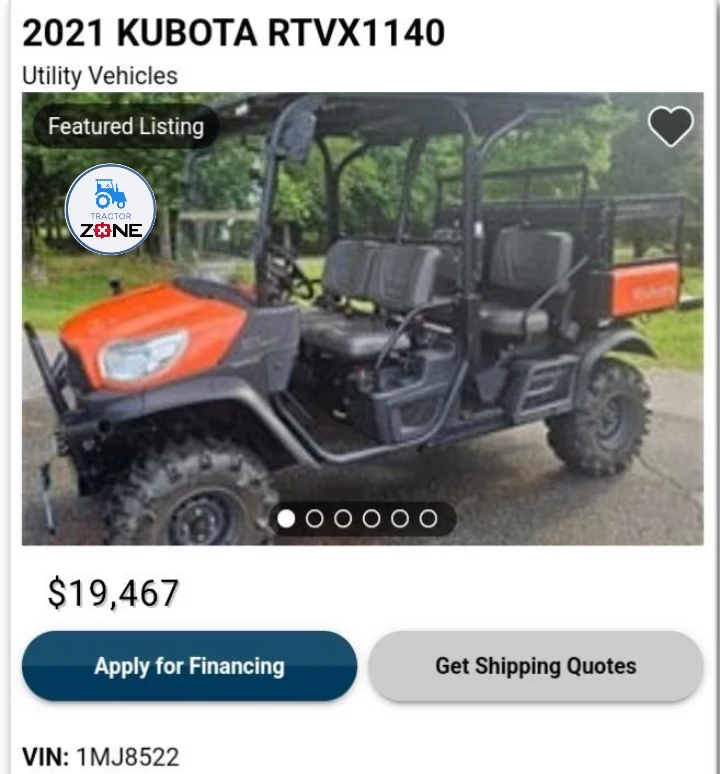Tap Apply for Financing
This screenshot has width=720, height=774.
pos(189,666)
